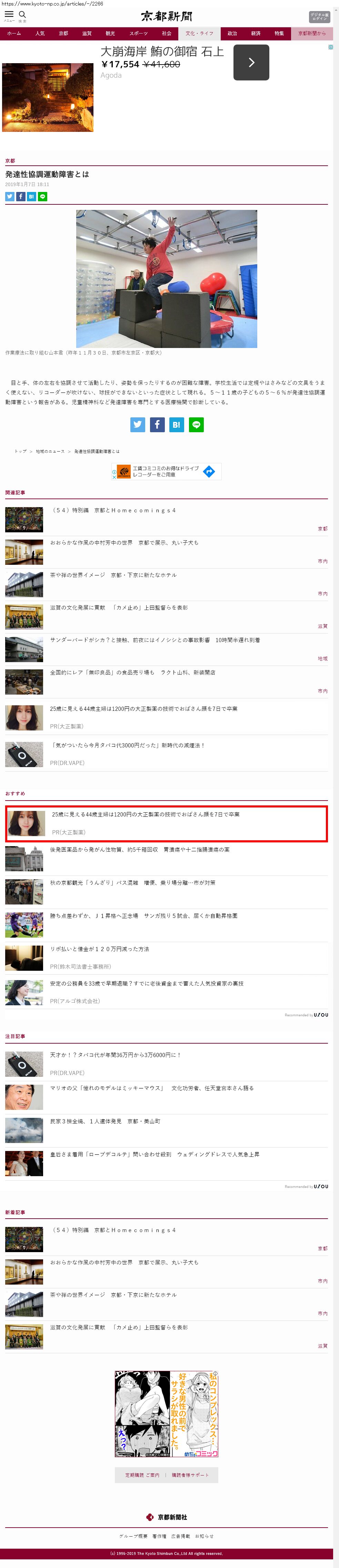This screenshot has width=339, height=1568.
Task: Open 著作権 footer link
Action: pos(159,1536)
